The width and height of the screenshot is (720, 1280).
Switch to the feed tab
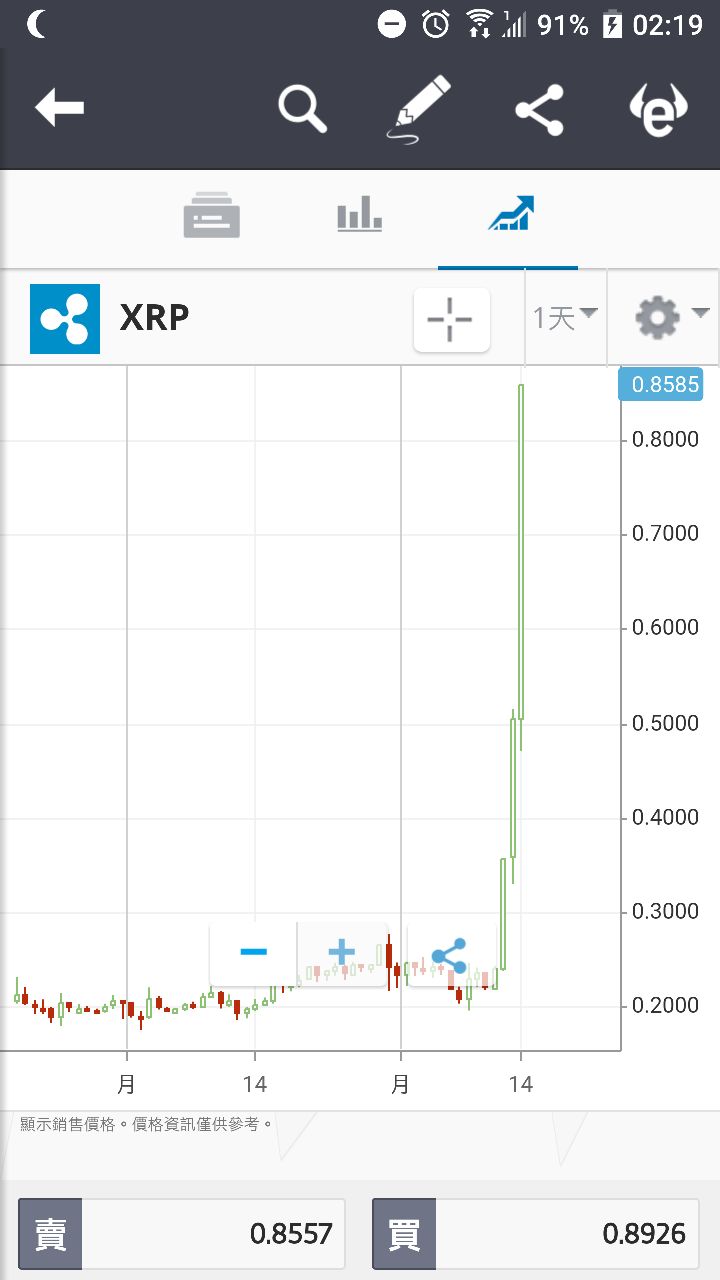coord(212,216)
